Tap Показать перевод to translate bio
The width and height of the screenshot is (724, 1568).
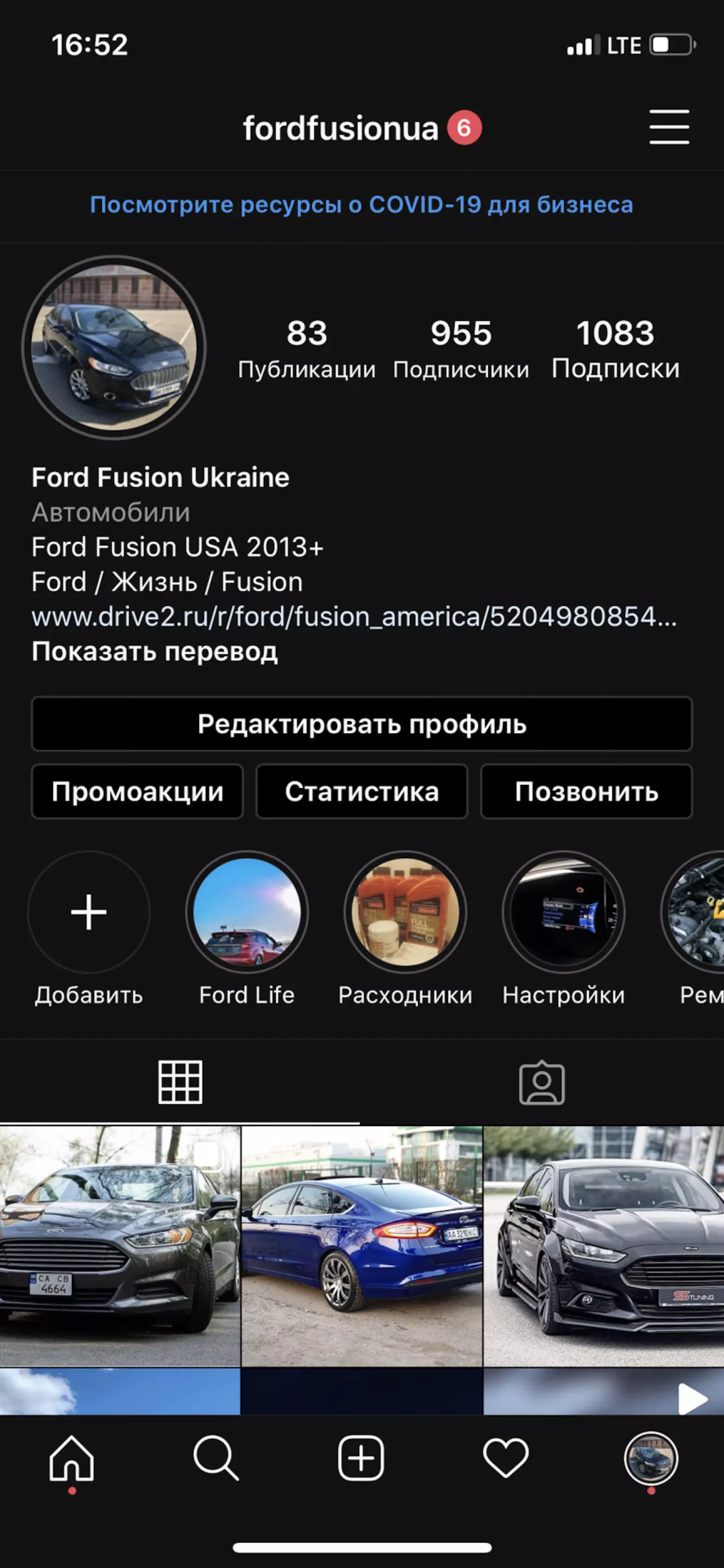pos(155,651)
